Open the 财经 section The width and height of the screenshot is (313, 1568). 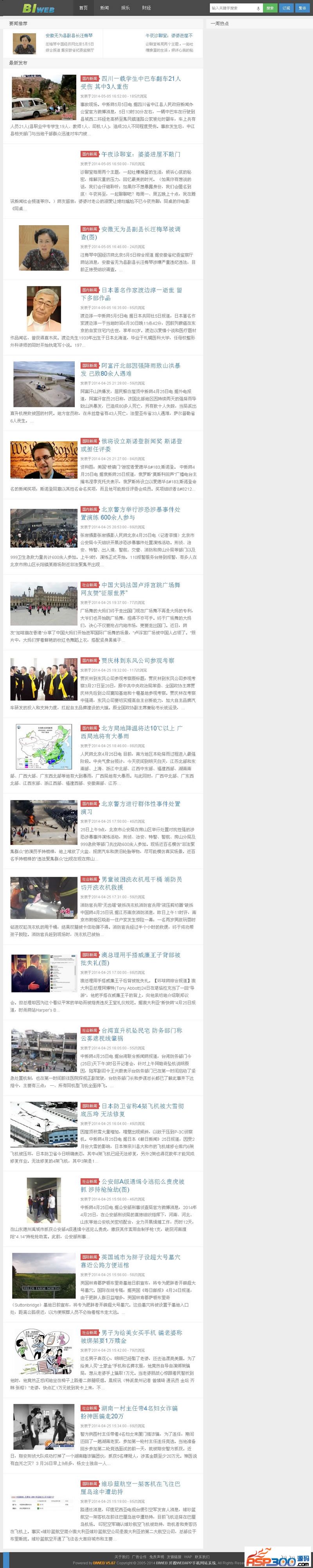(x=146, y=8)
